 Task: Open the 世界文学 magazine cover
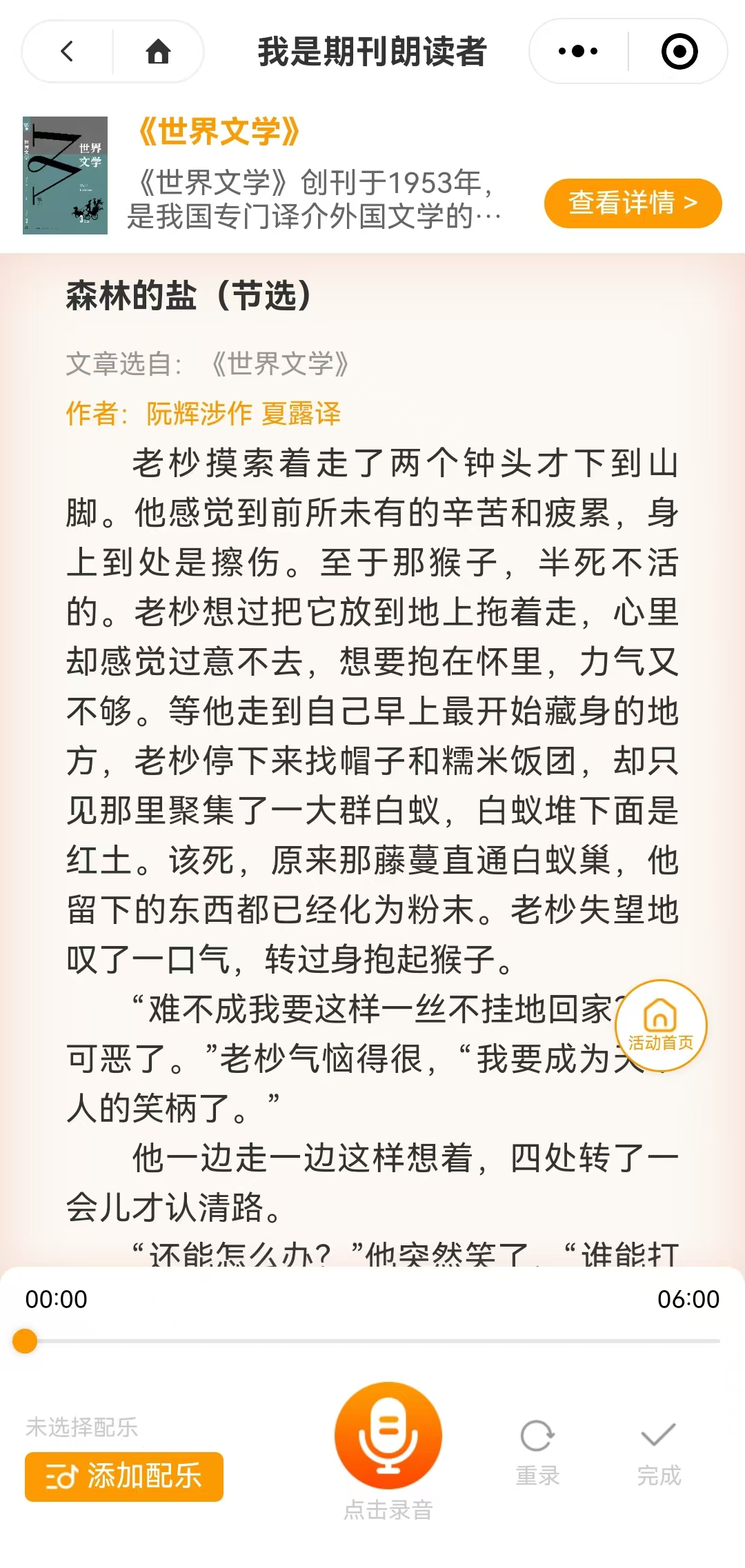point(65,175)
